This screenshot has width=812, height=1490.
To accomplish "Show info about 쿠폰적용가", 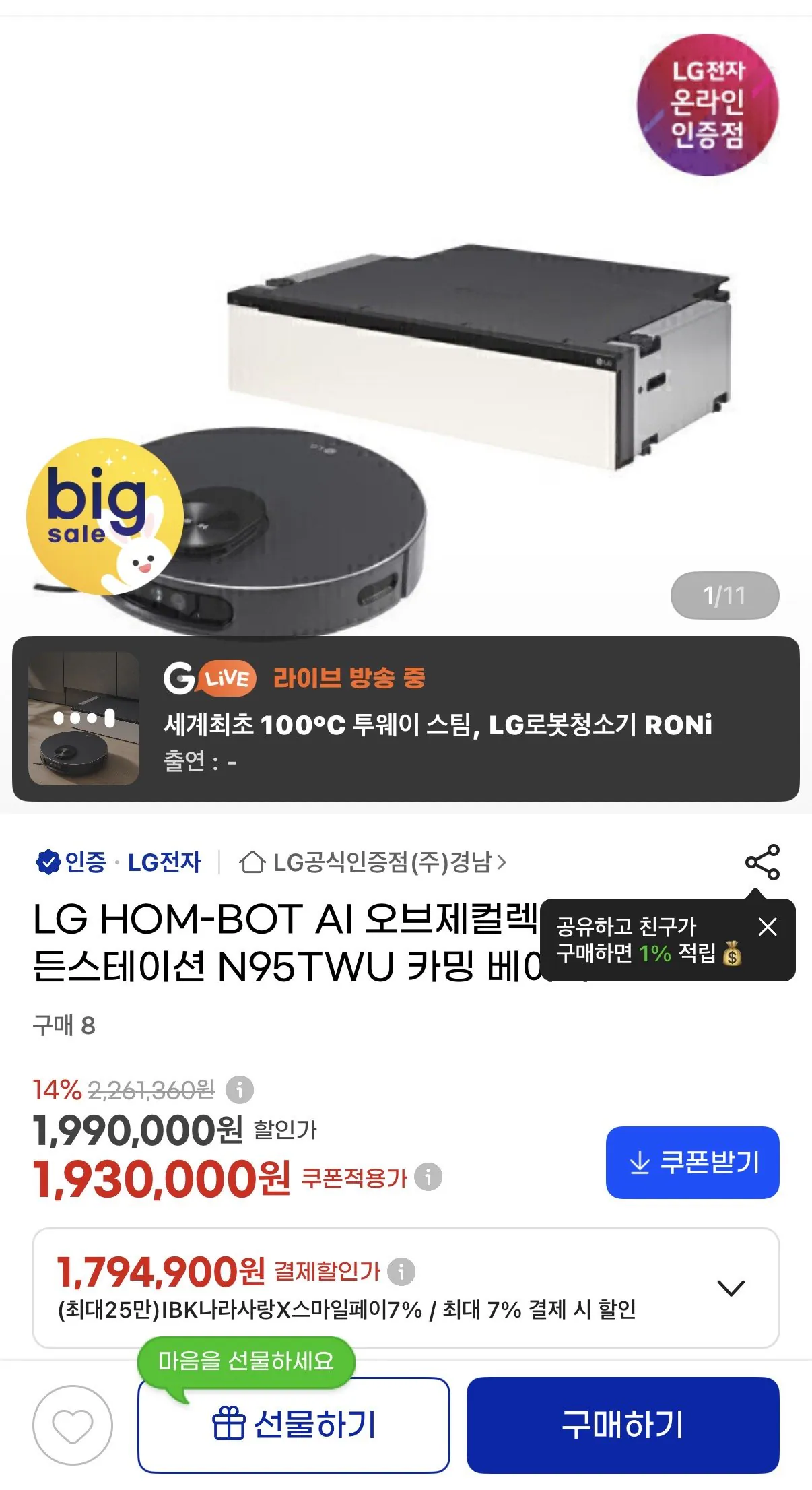I will tap(428, 1177).
